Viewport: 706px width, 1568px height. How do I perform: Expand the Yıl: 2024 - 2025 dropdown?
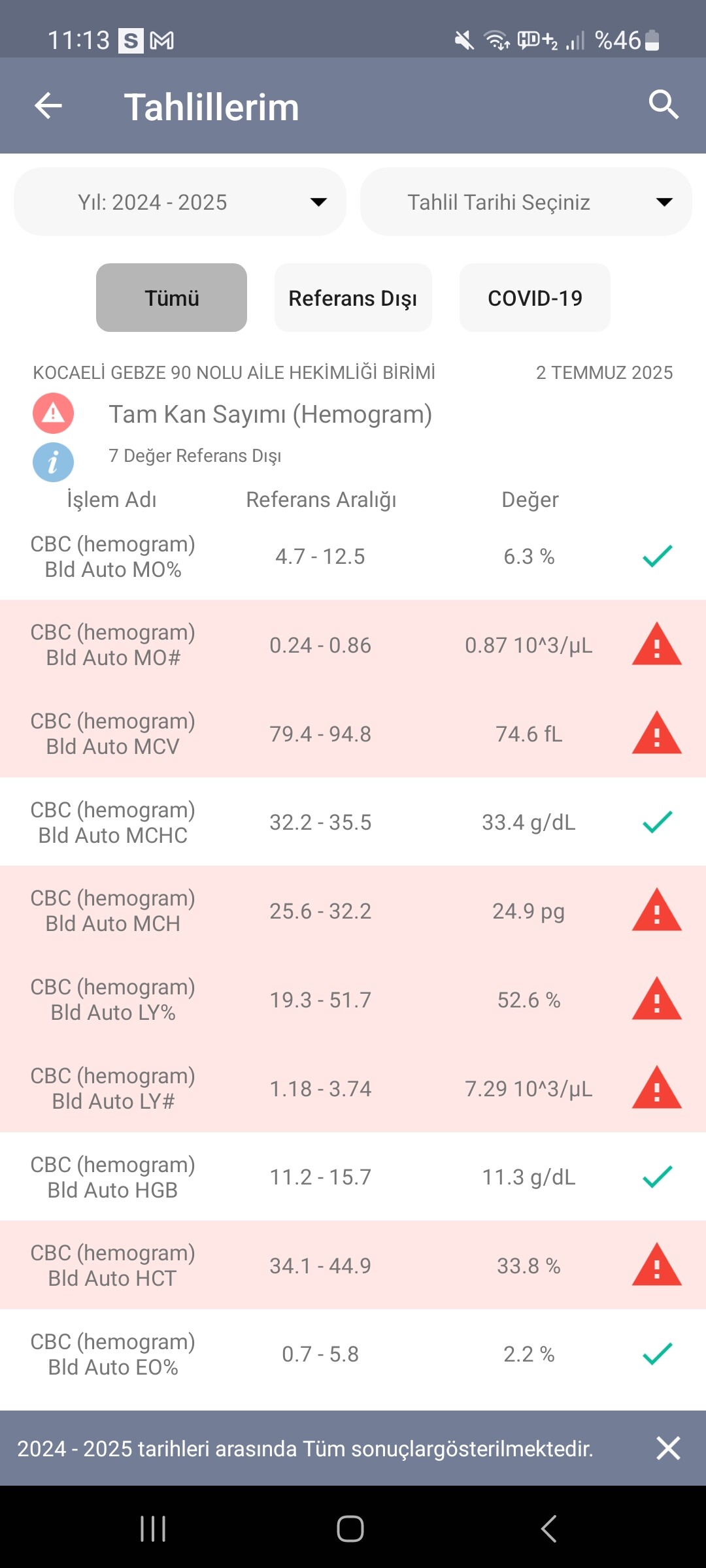point(180,202)
